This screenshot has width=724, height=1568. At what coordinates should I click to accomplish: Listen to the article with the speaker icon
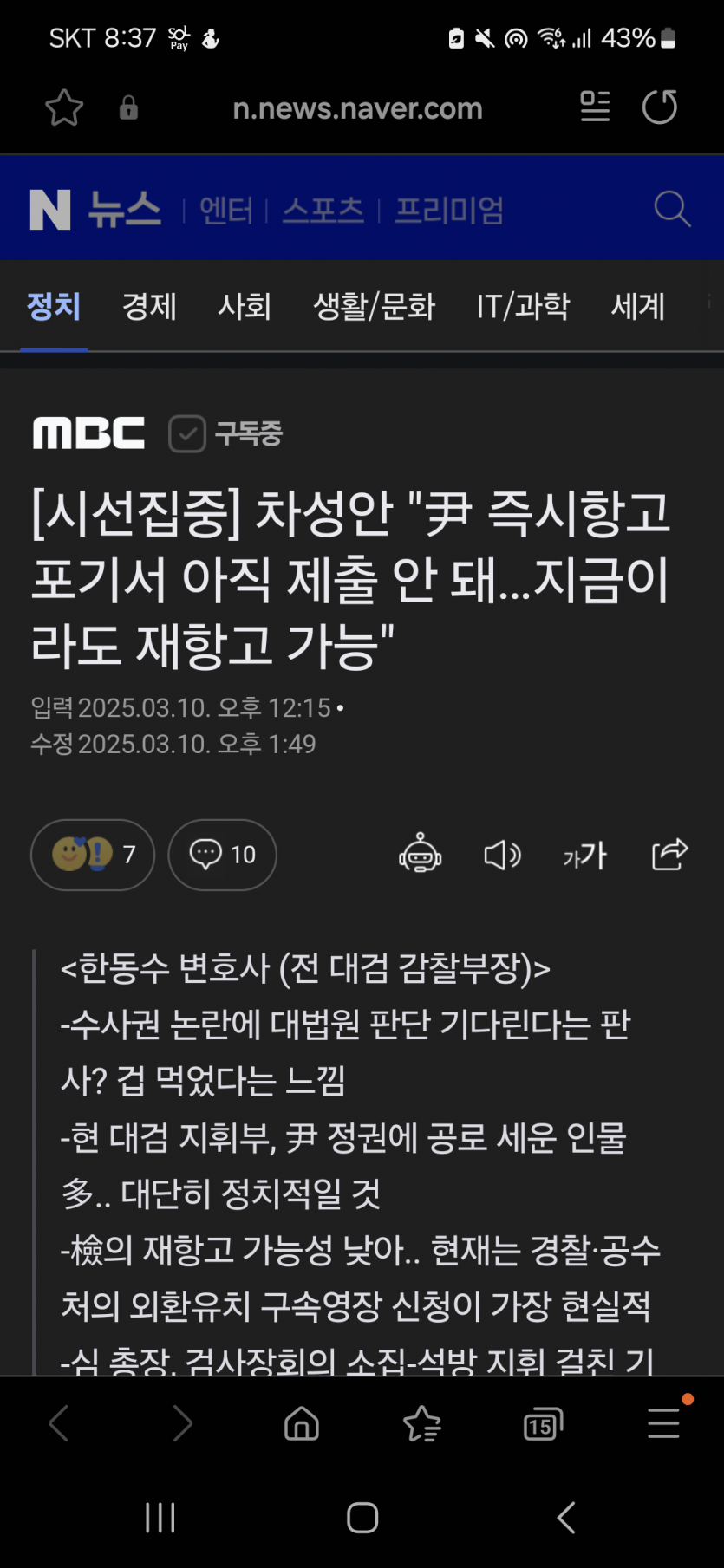(x=502, y=855)
